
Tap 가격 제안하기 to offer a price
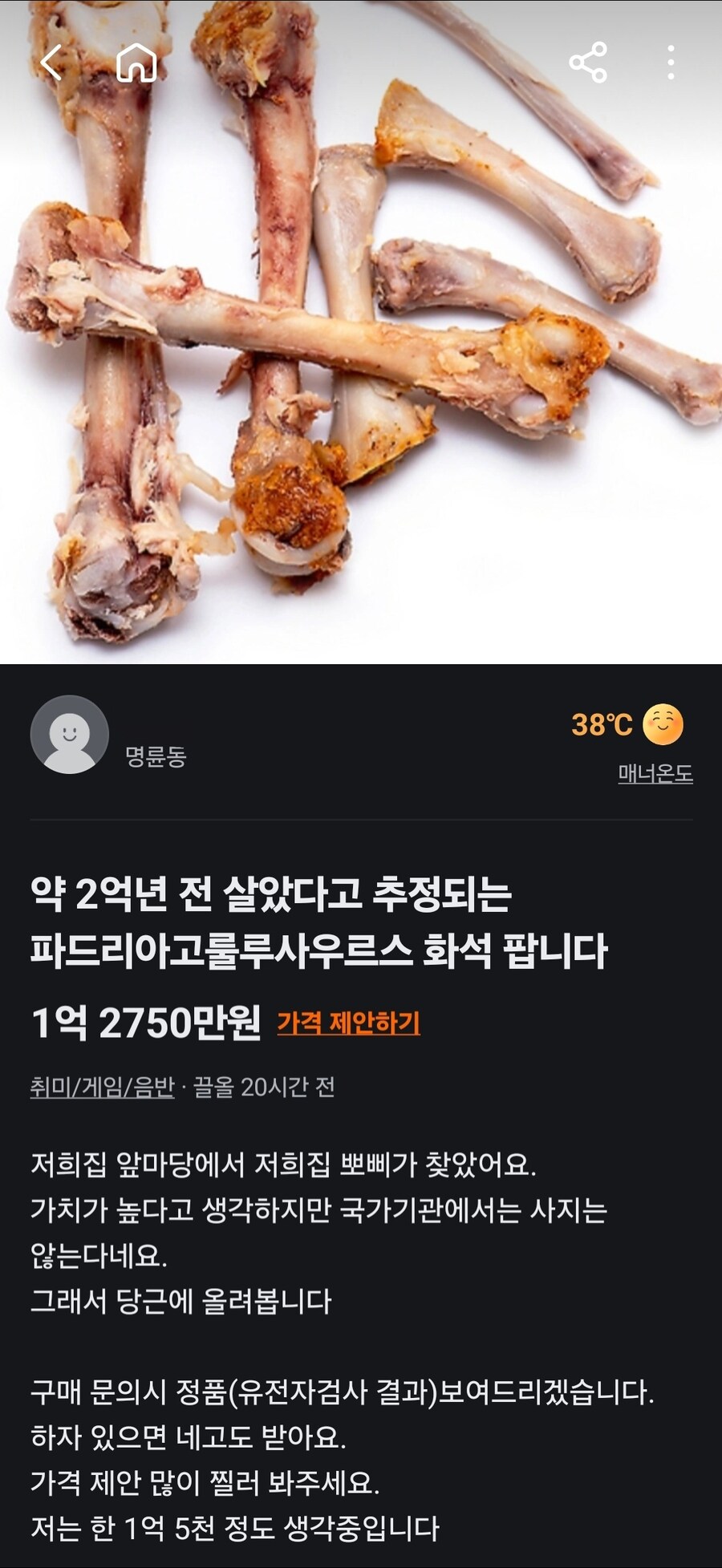[348, 1023]
